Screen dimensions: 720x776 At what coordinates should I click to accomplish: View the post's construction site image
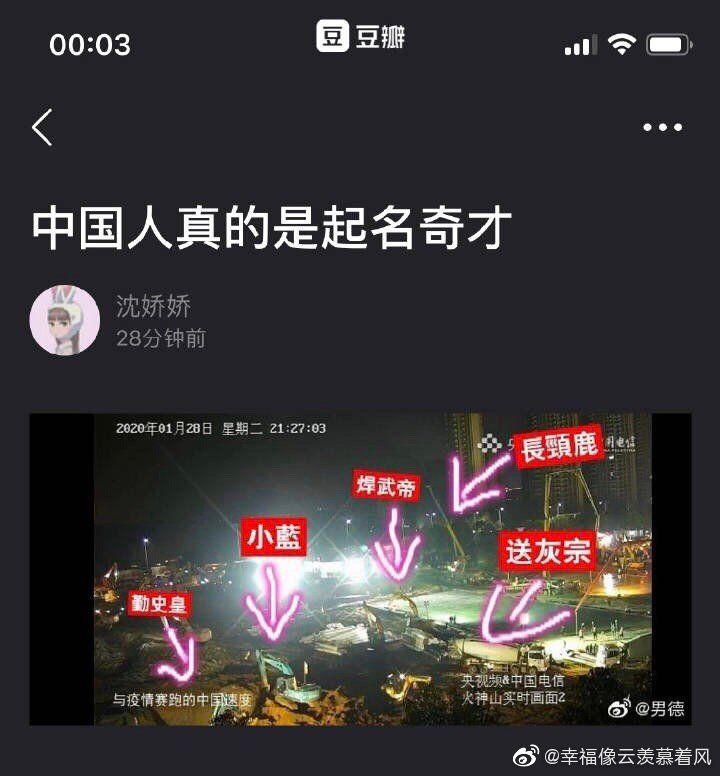(x=360, y=568)
